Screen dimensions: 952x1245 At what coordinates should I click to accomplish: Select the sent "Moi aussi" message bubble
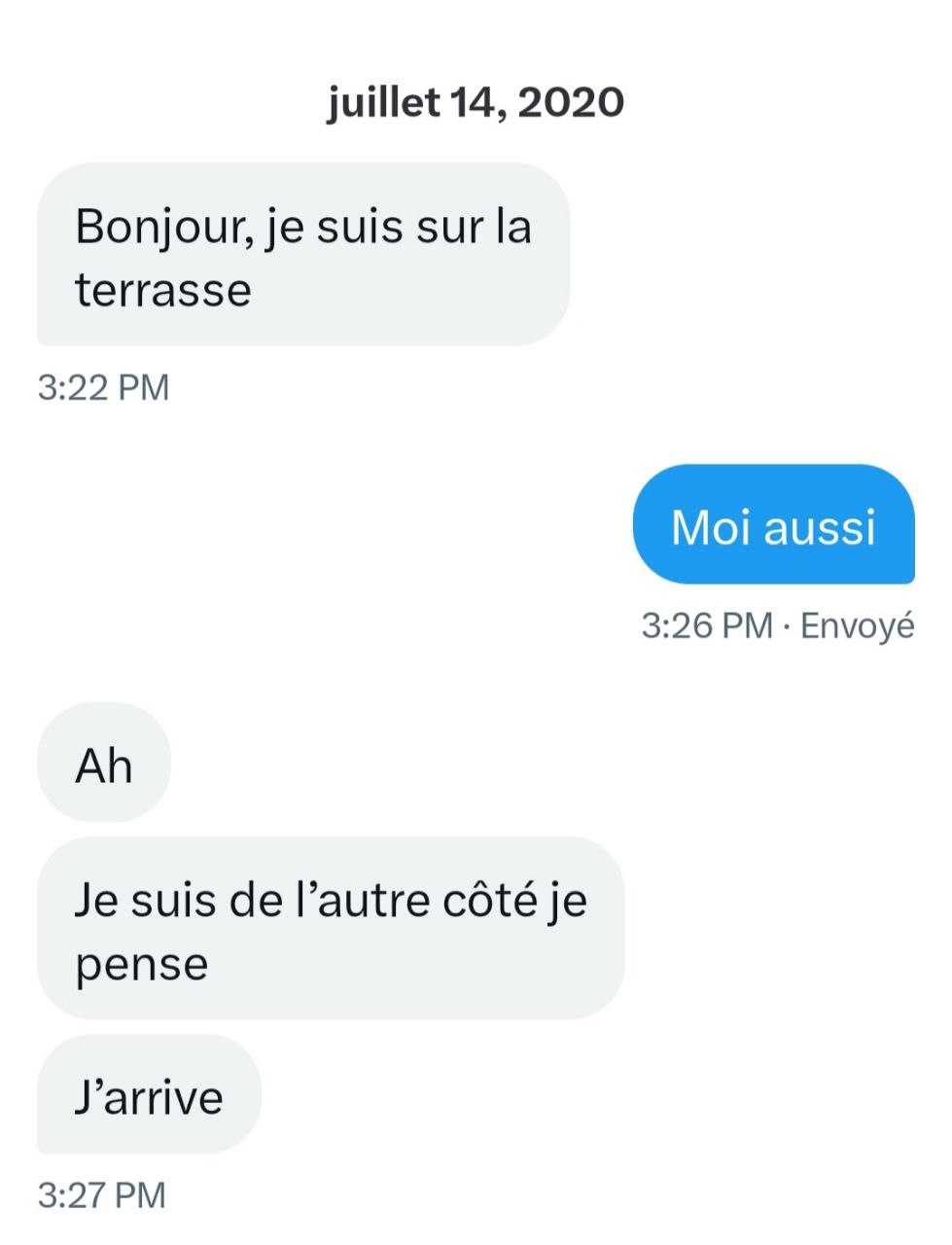773,525
